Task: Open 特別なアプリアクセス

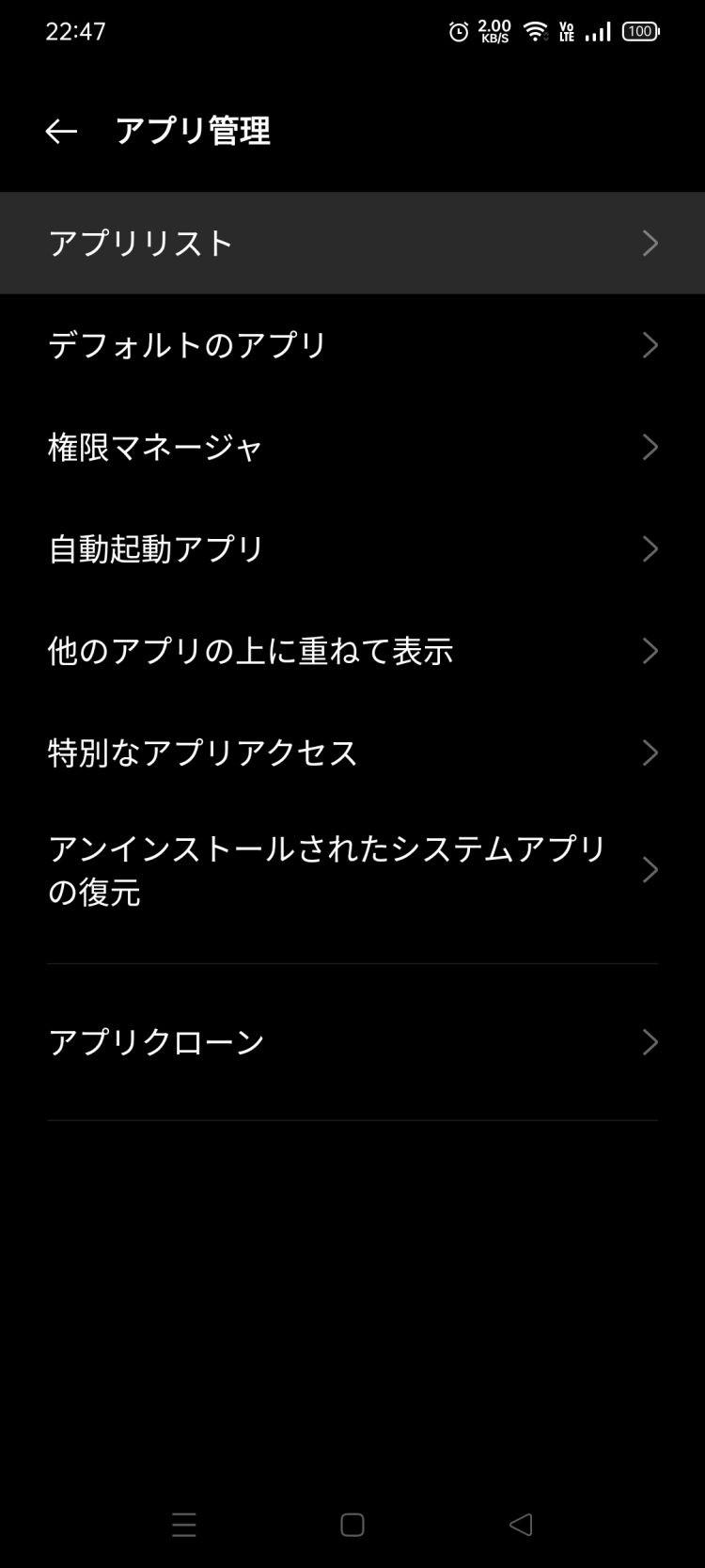Action: click(x=352, y=752)
